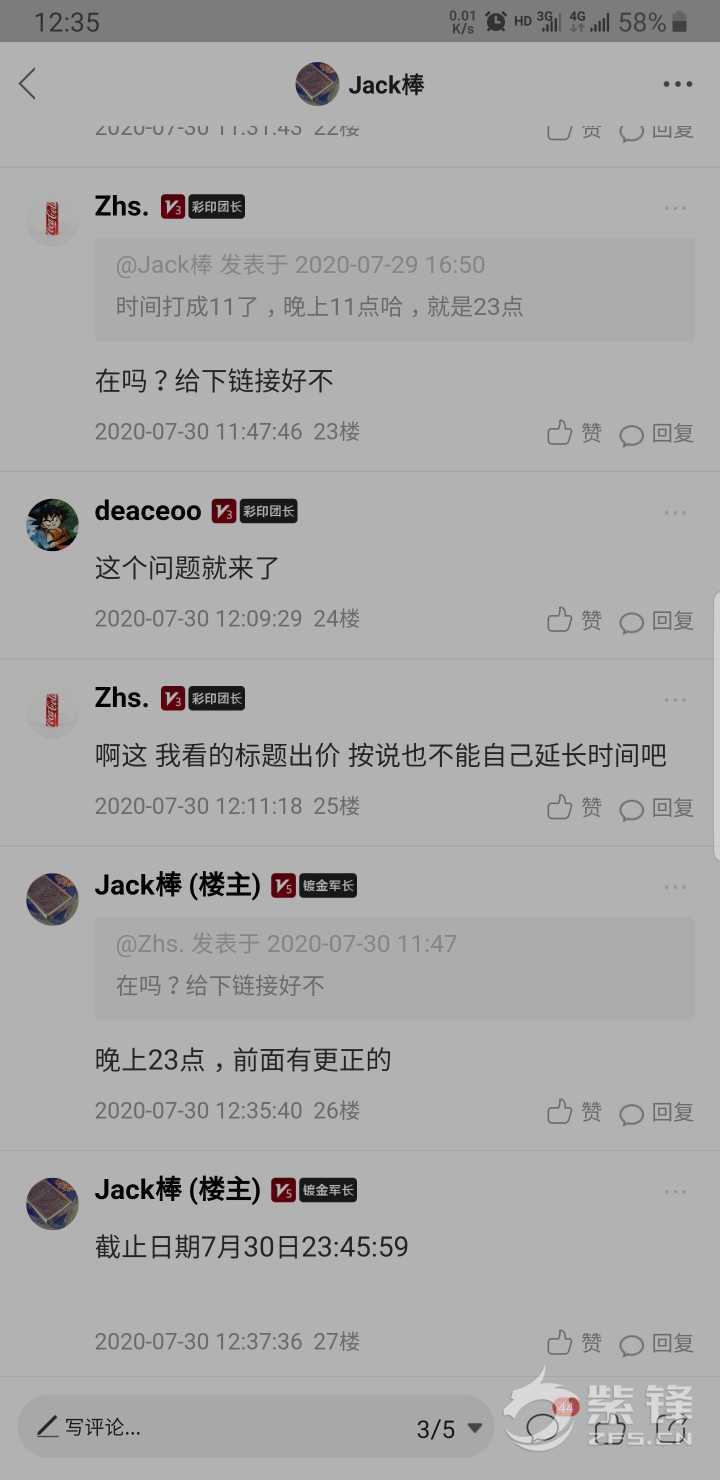
Task: Like deaceoo's 24楼 comment
Action: (x=574, y=620)
